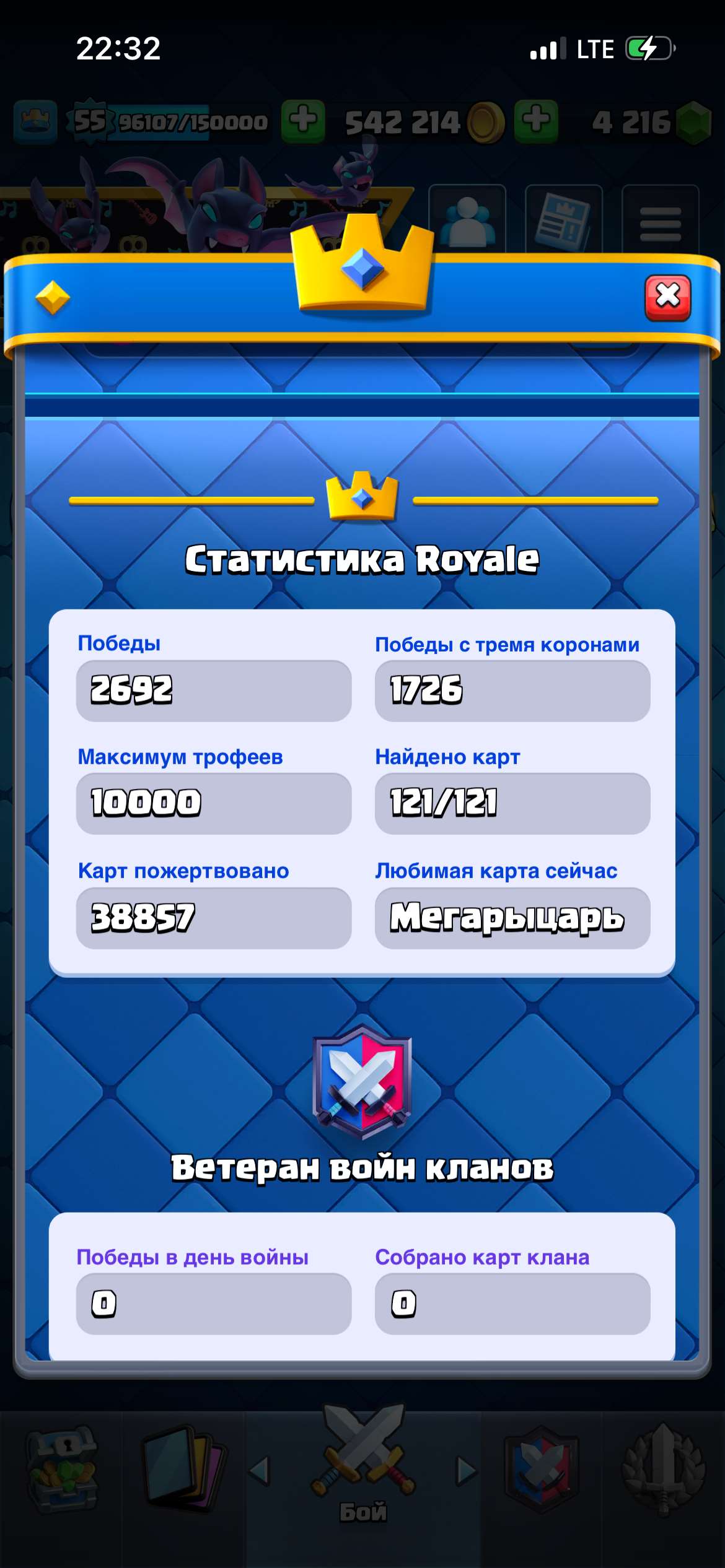
Task: Tap the yellow diamond badge on banner
Action: 53,297
